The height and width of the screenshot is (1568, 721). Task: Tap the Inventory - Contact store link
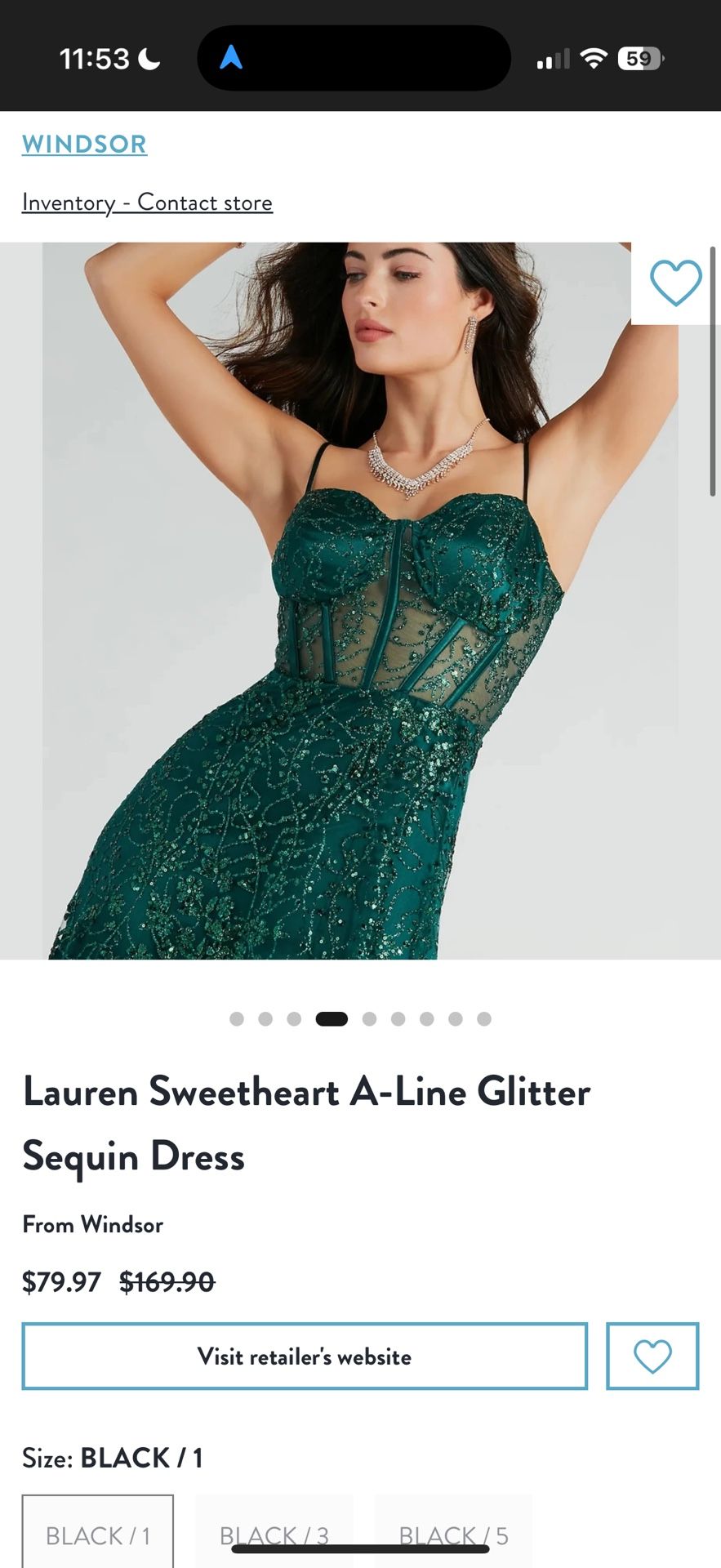point(148,202)
